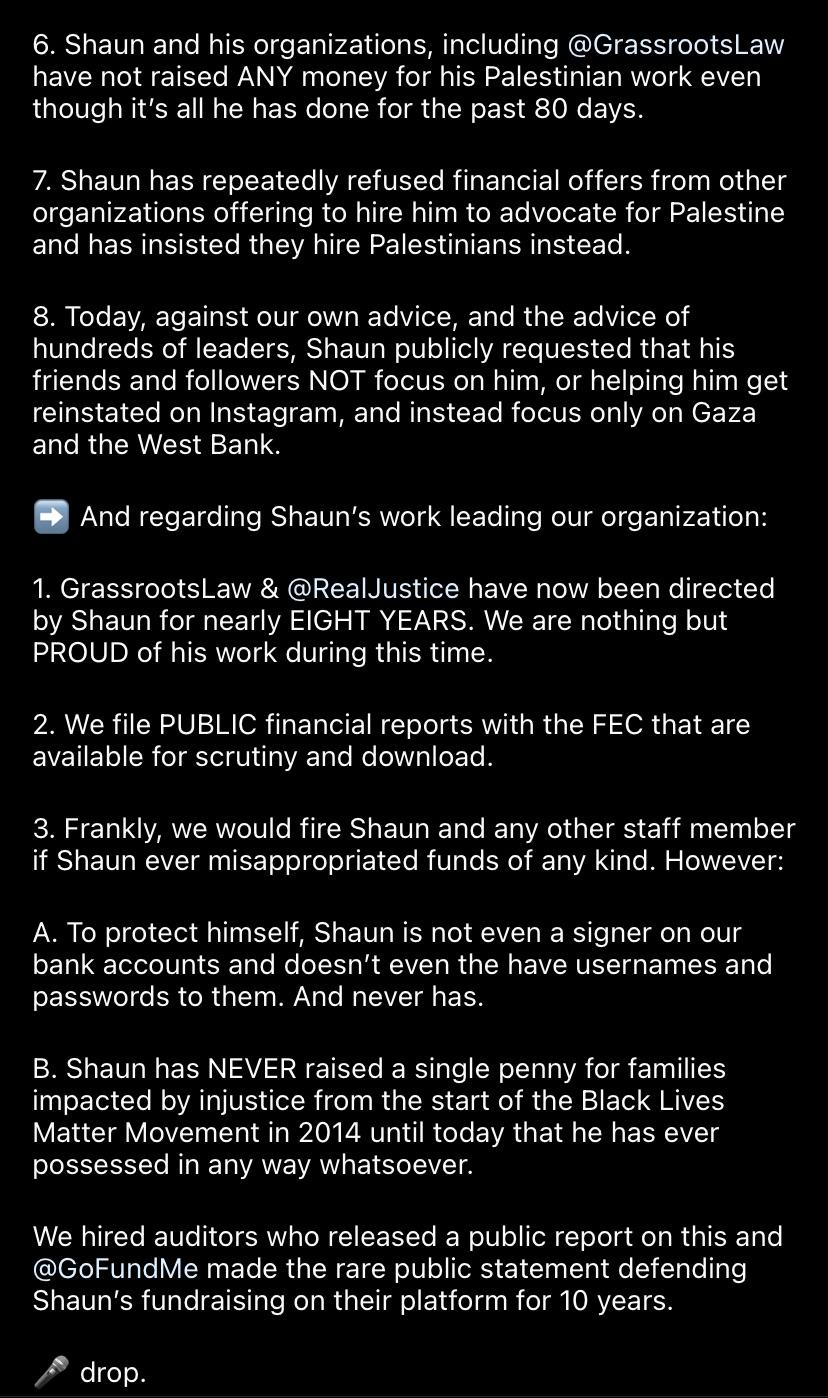Image resolution: width=828 pixels, height=1398 pixels.
Task: Open the @GoFundMe profile mention
Action: (115, 1269)
